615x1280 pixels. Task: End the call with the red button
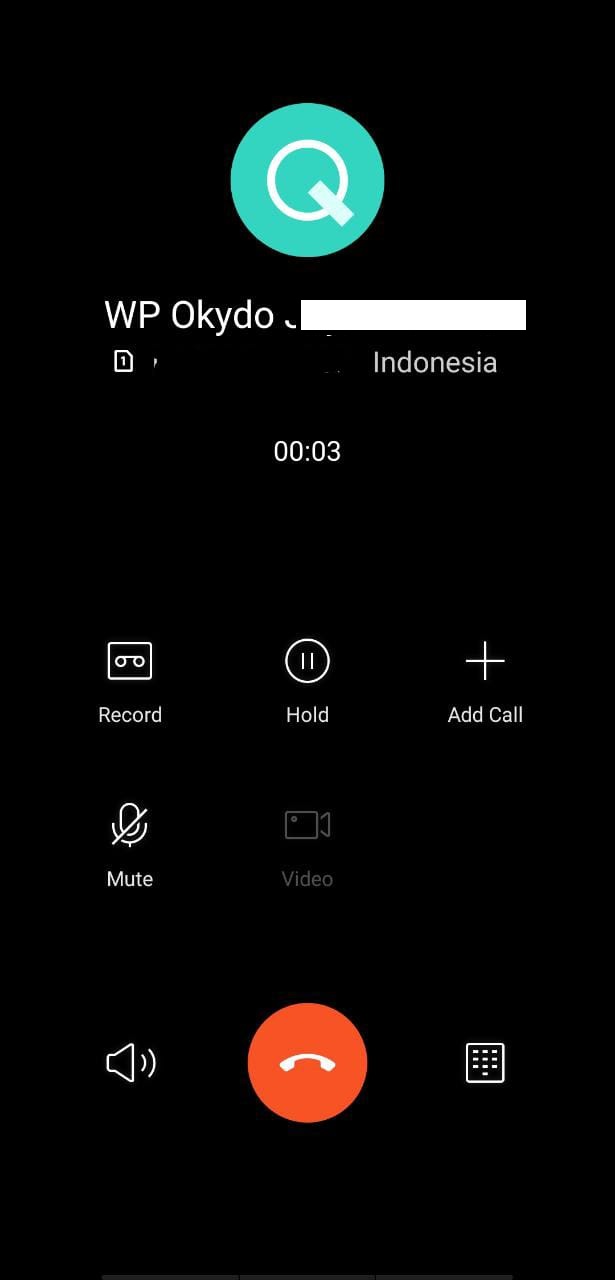click(307, 1062)
